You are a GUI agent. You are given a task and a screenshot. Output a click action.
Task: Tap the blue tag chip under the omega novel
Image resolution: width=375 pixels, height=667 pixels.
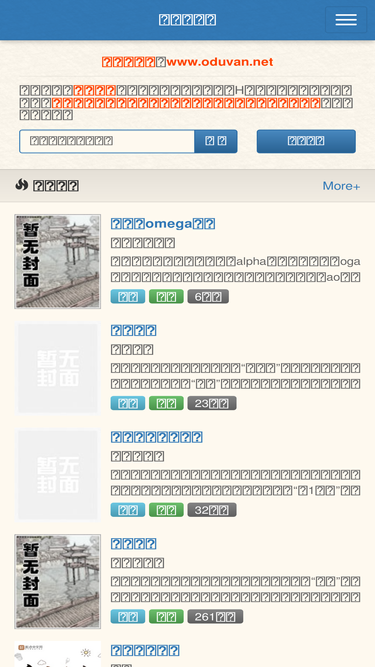click(128, 296)
